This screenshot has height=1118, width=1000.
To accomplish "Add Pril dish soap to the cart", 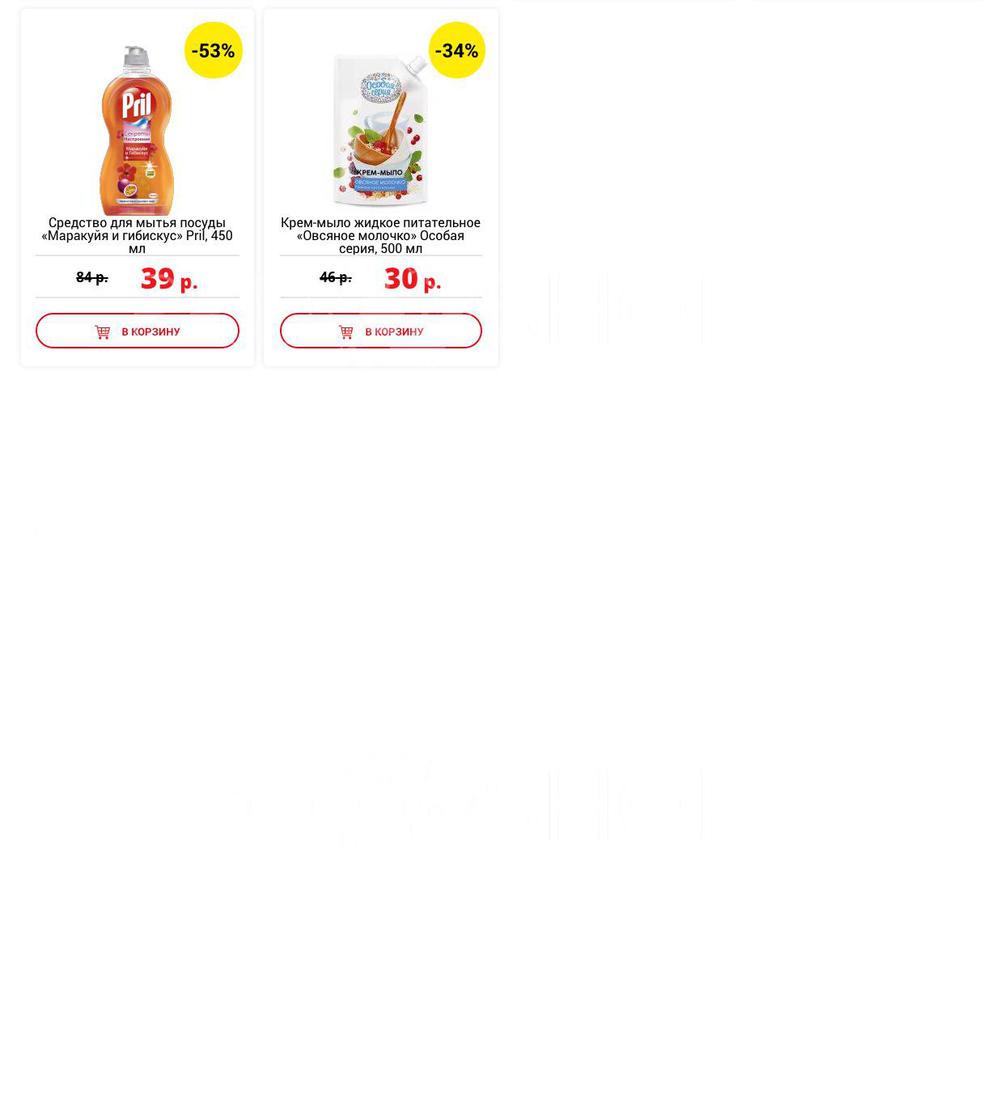I will pos(138,331).
